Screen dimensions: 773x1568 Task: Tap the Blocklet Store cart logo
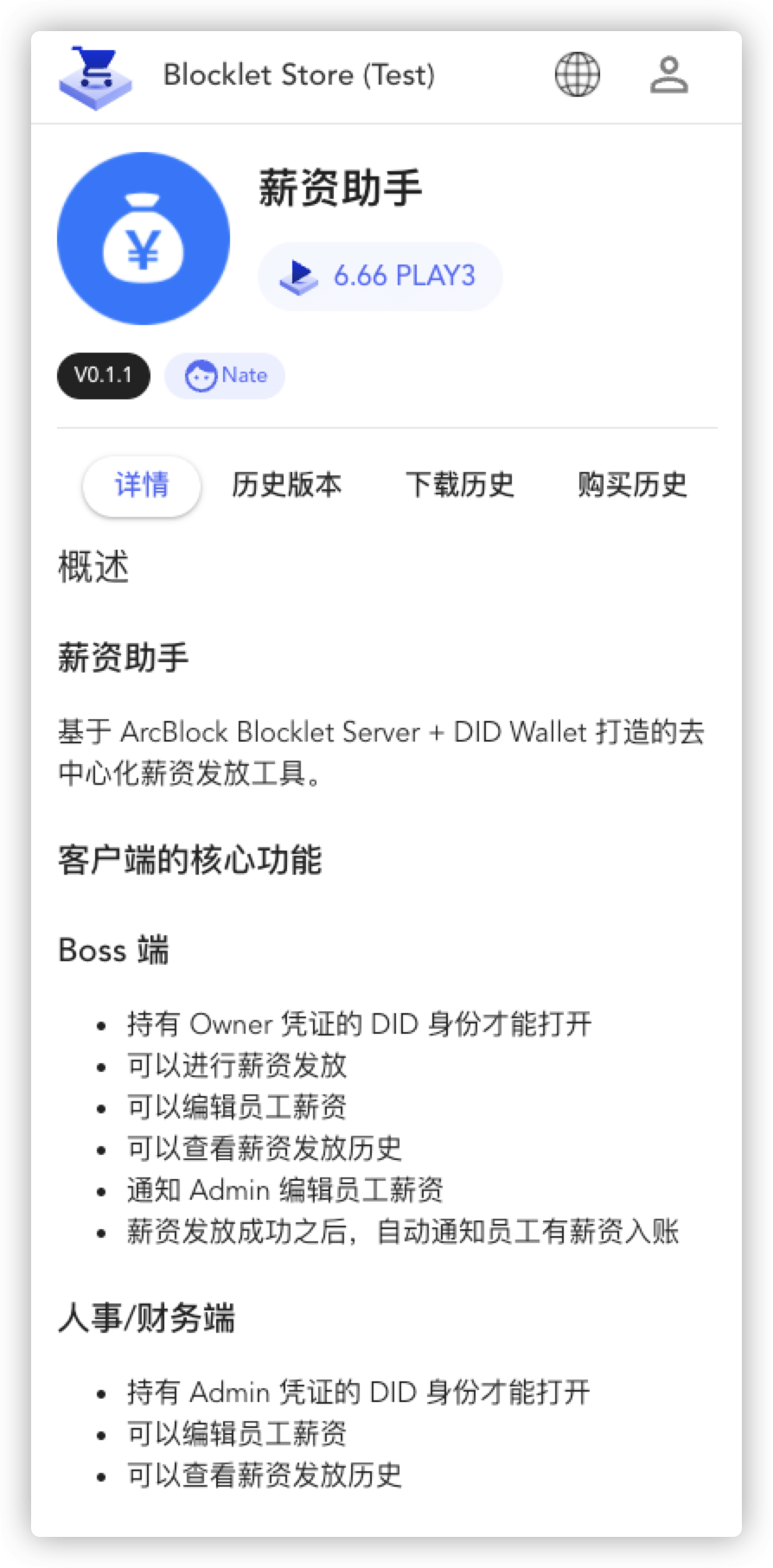pyautogui.click(x=95, y=76)
